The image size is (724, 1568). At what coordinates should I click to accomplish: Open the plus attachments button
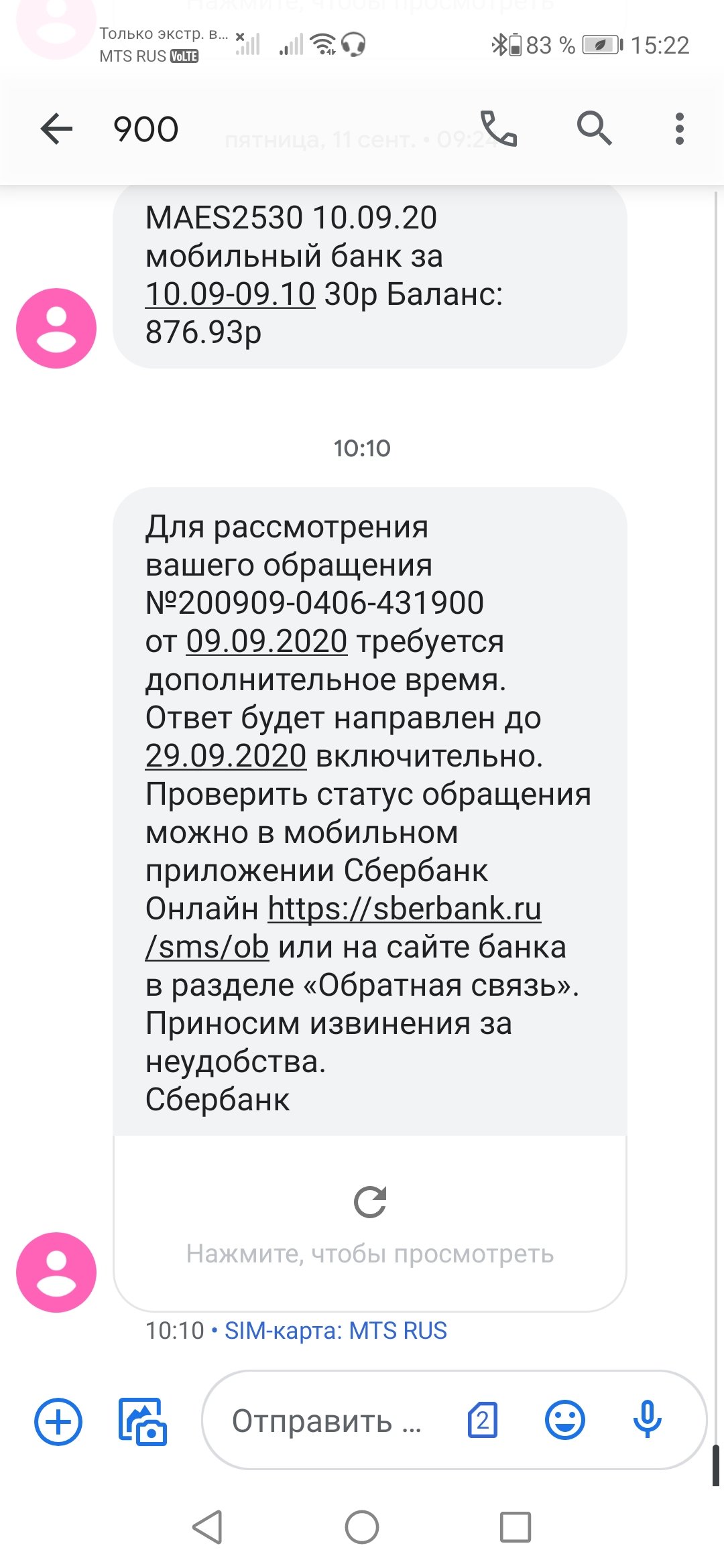tap(58, 1421)
